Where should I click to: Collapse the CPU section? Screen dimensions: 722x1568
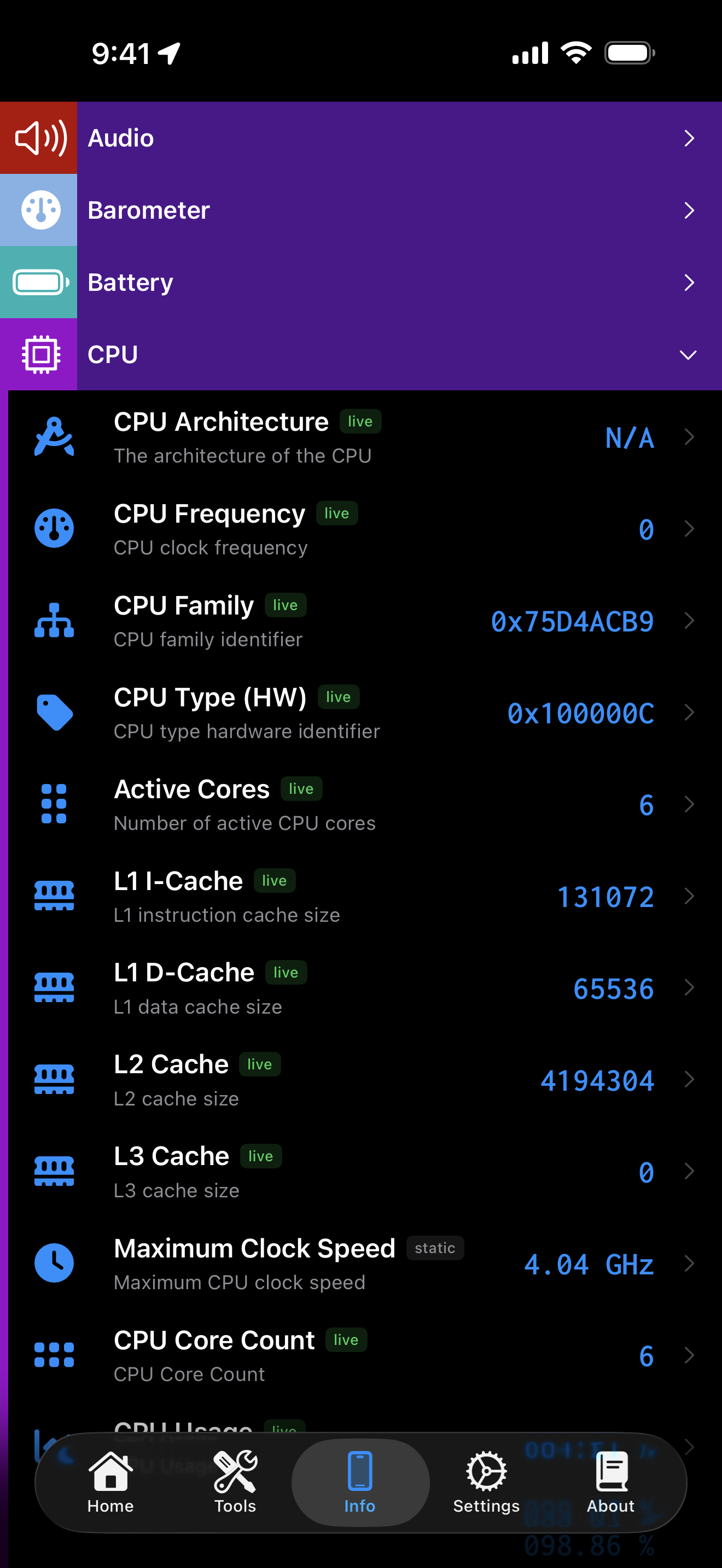click(688, 354)
